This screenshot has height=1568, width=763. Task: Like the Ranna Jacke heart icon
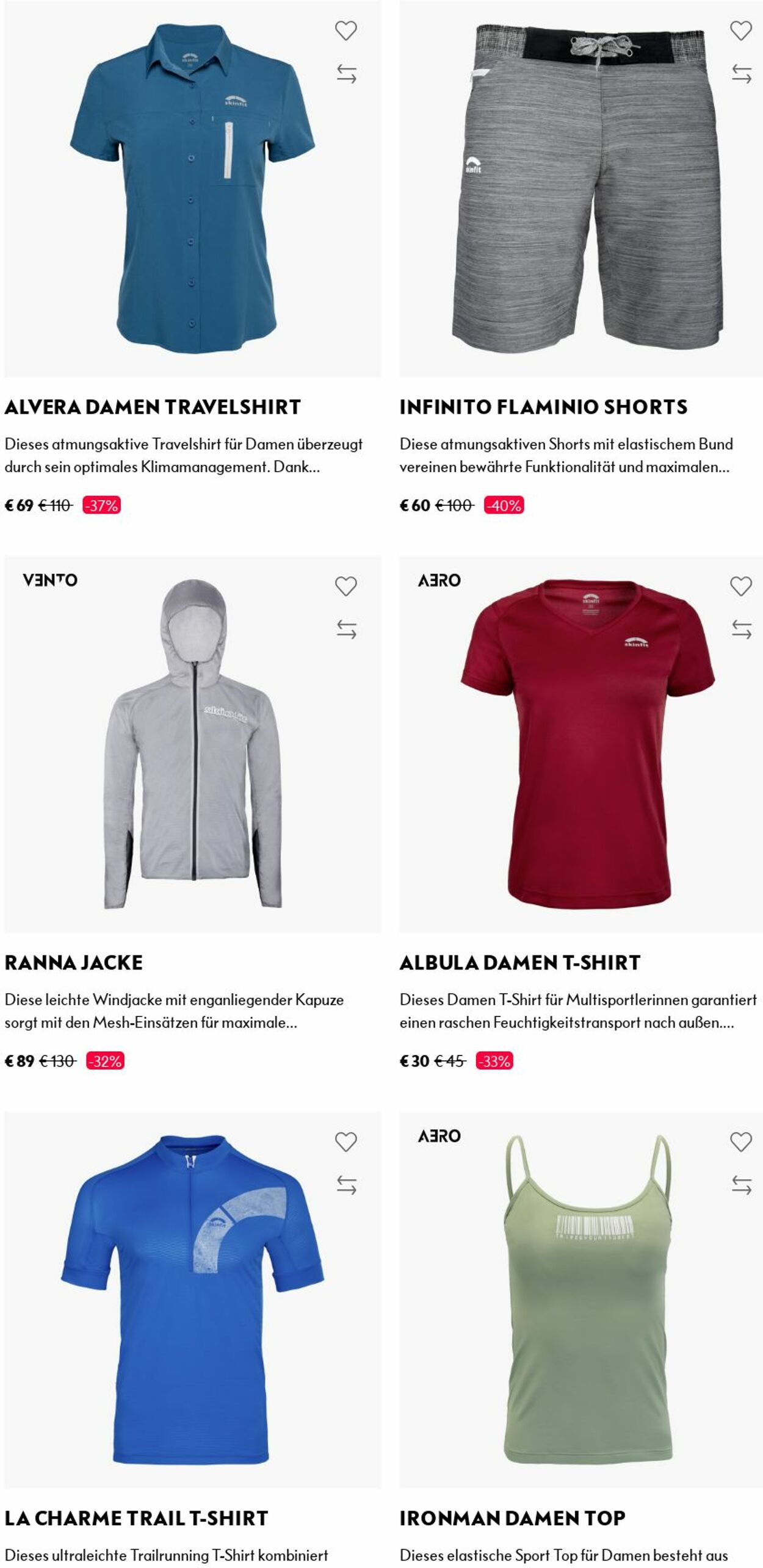[345, 586]
